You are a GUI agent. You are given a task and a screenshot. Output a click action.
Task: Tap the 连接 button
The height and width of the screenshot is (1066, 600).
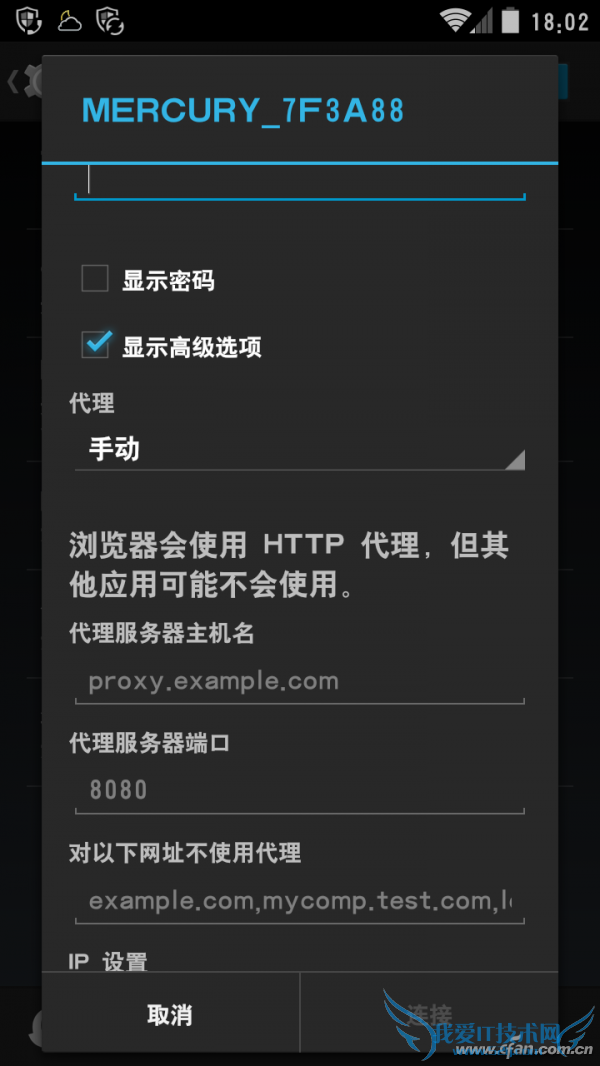point(430,1015)
